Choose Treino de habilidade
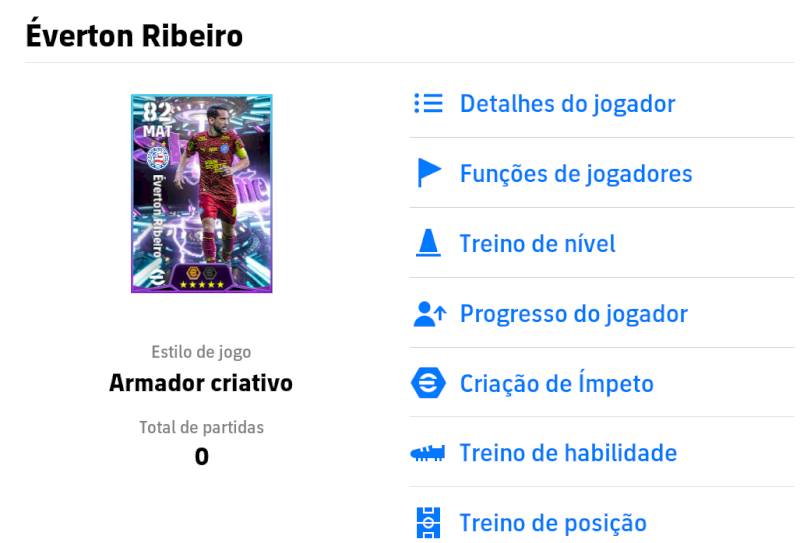 point(568,454)
